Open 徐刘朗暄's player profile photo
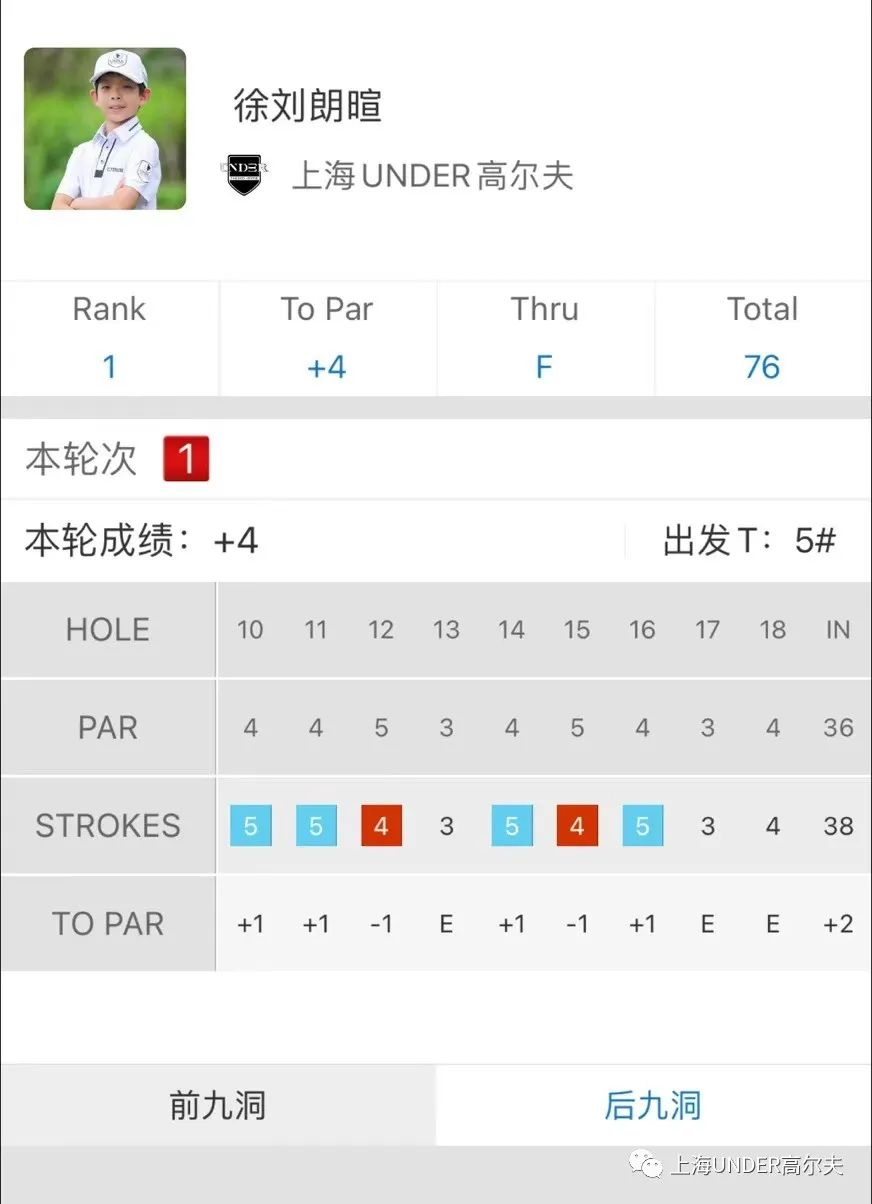This screenshot has width=872, height=1204. tap(105, 129)
